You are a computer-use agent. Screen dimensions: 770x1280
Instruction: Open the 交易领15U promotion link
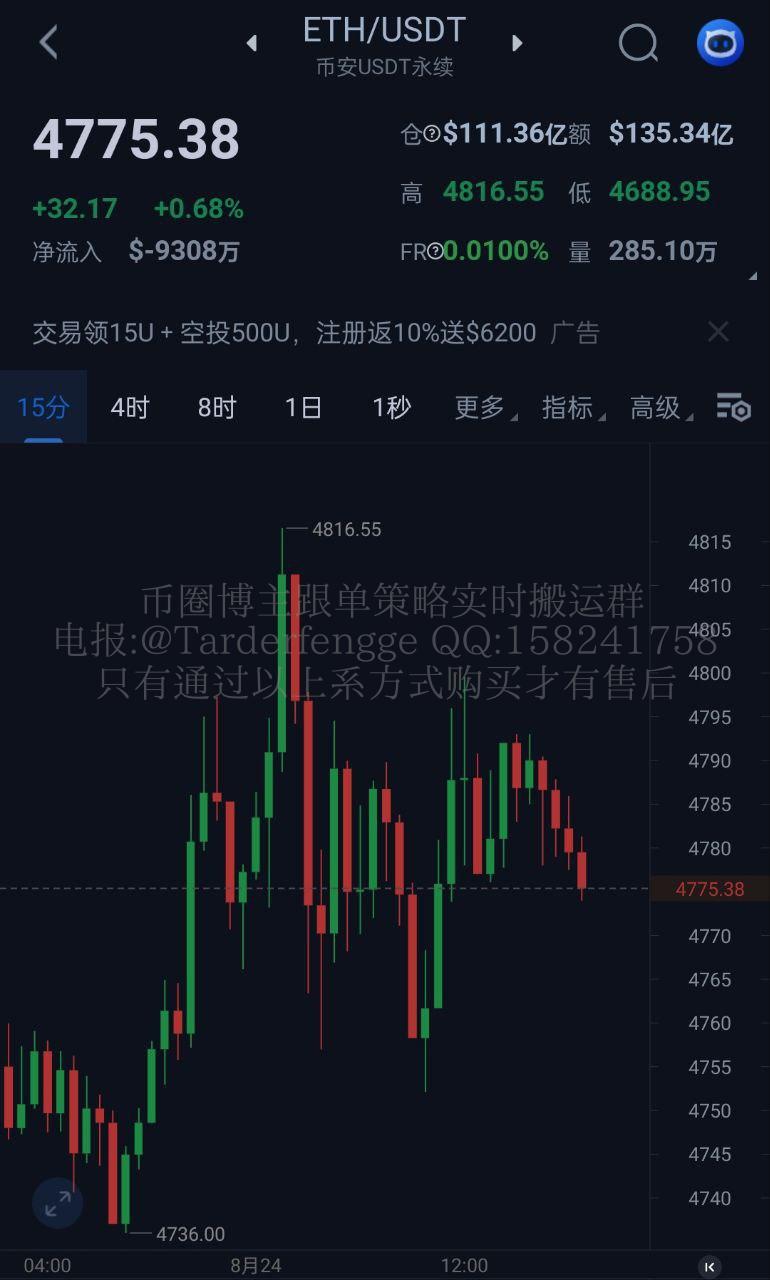[x=284, y=332]
